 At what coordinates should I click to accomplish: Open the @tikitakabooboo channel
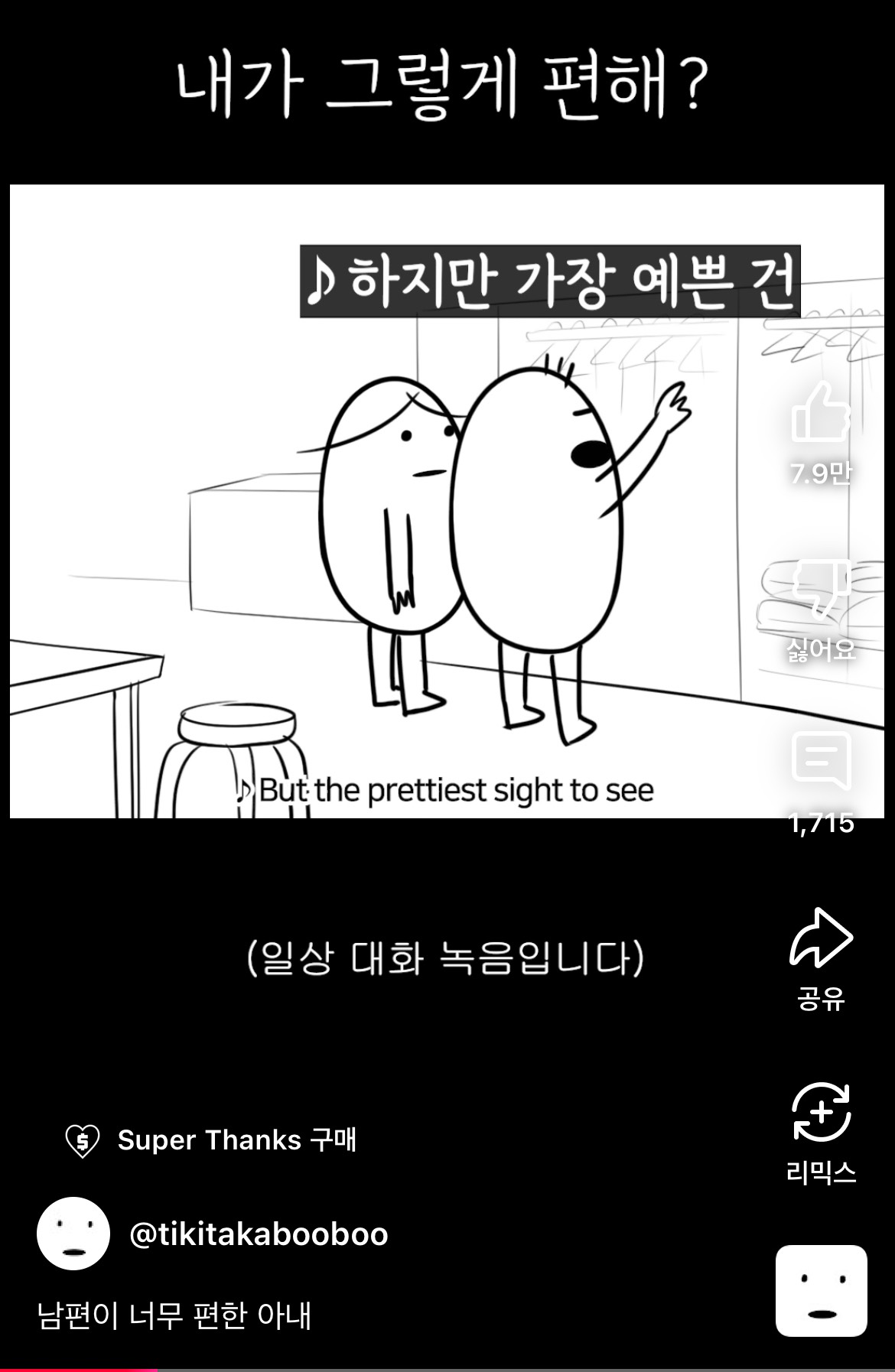259,1234
